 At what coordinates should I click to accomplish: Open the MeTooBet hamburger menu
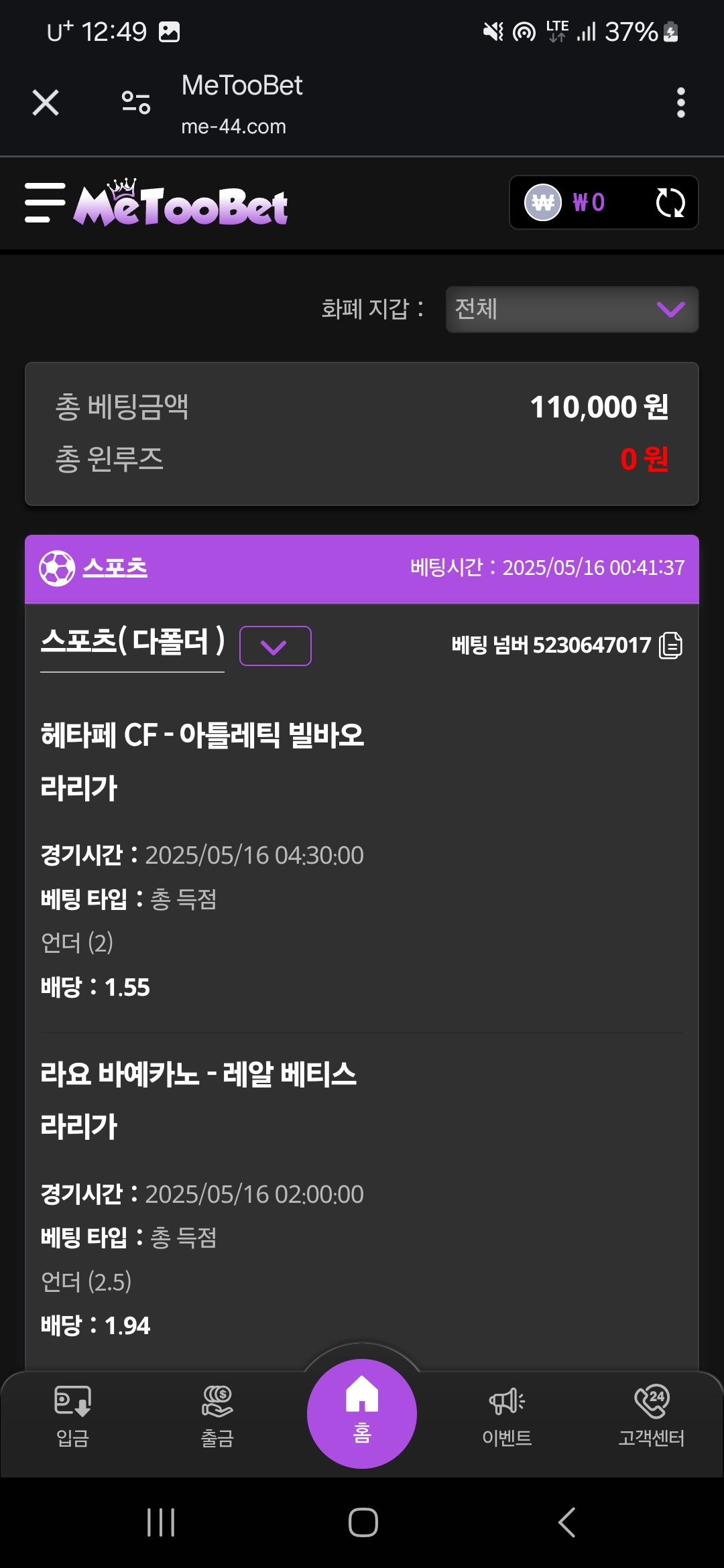(x=45, y=202)
